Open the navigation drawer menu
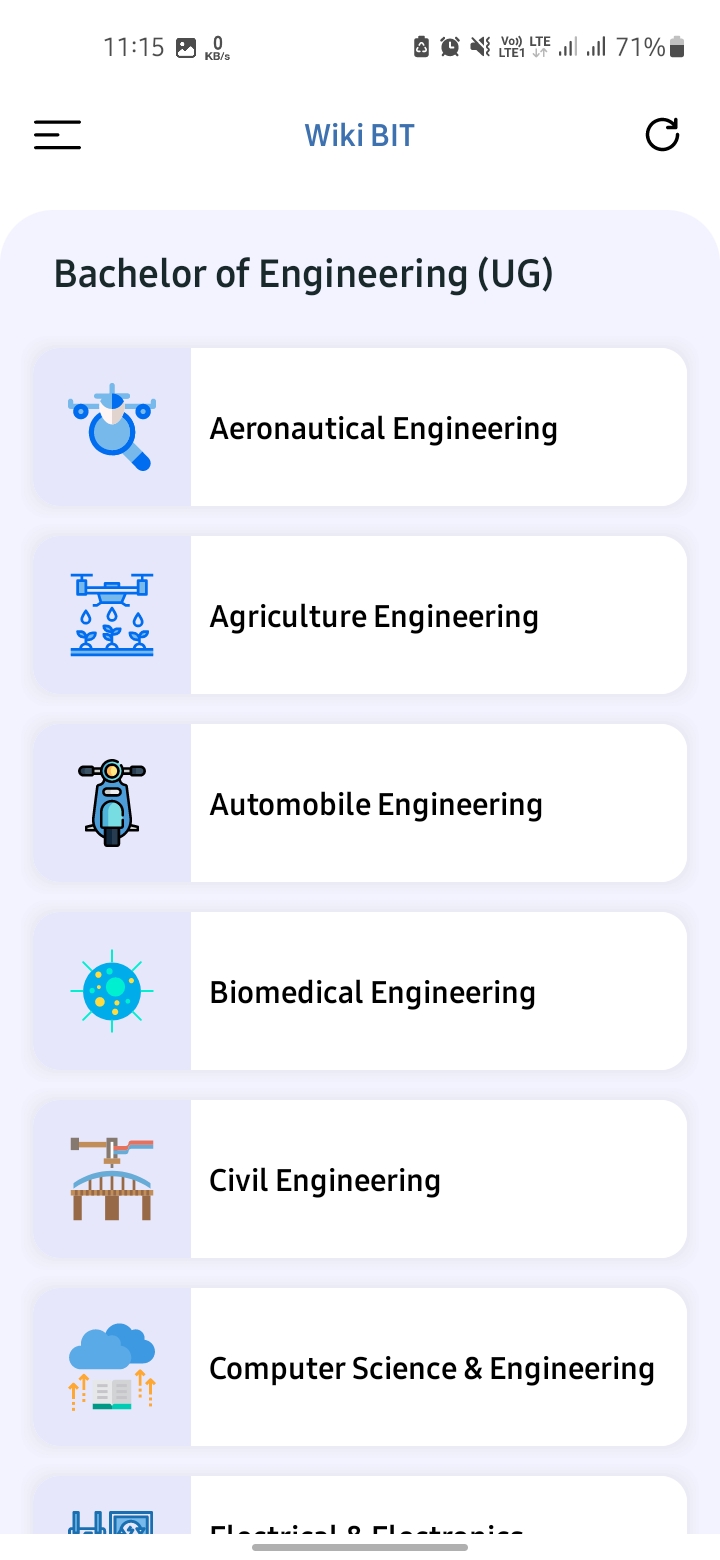 [x=57, y=134]
